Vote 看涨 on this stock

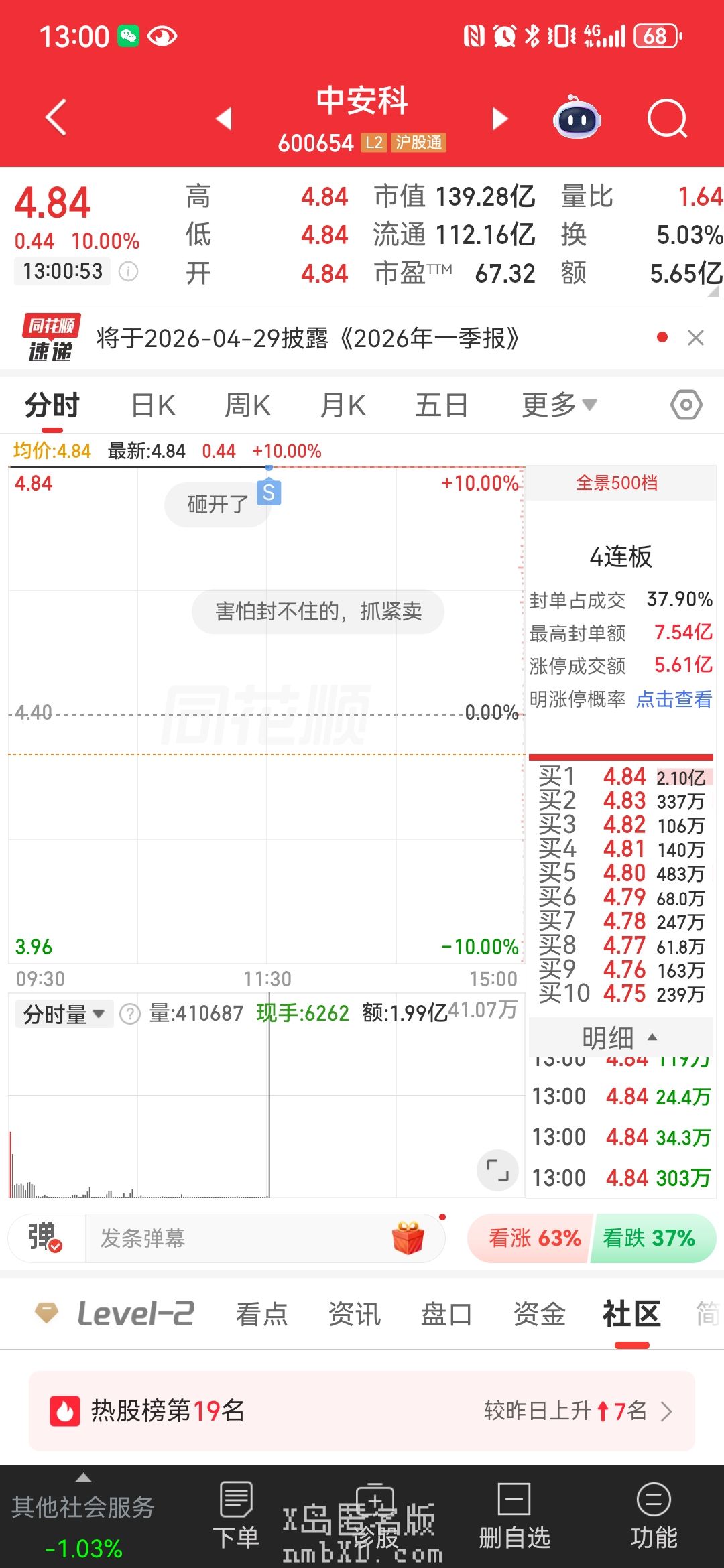point(534,1238)
